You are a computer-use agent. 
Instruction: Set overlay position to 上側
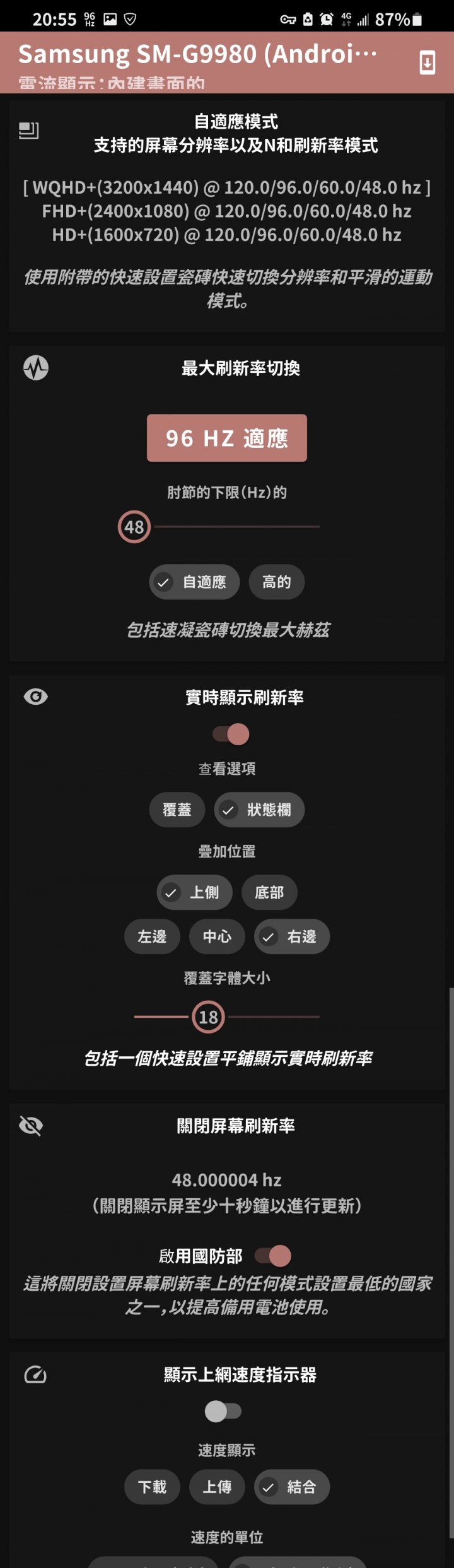coord(194,892)
